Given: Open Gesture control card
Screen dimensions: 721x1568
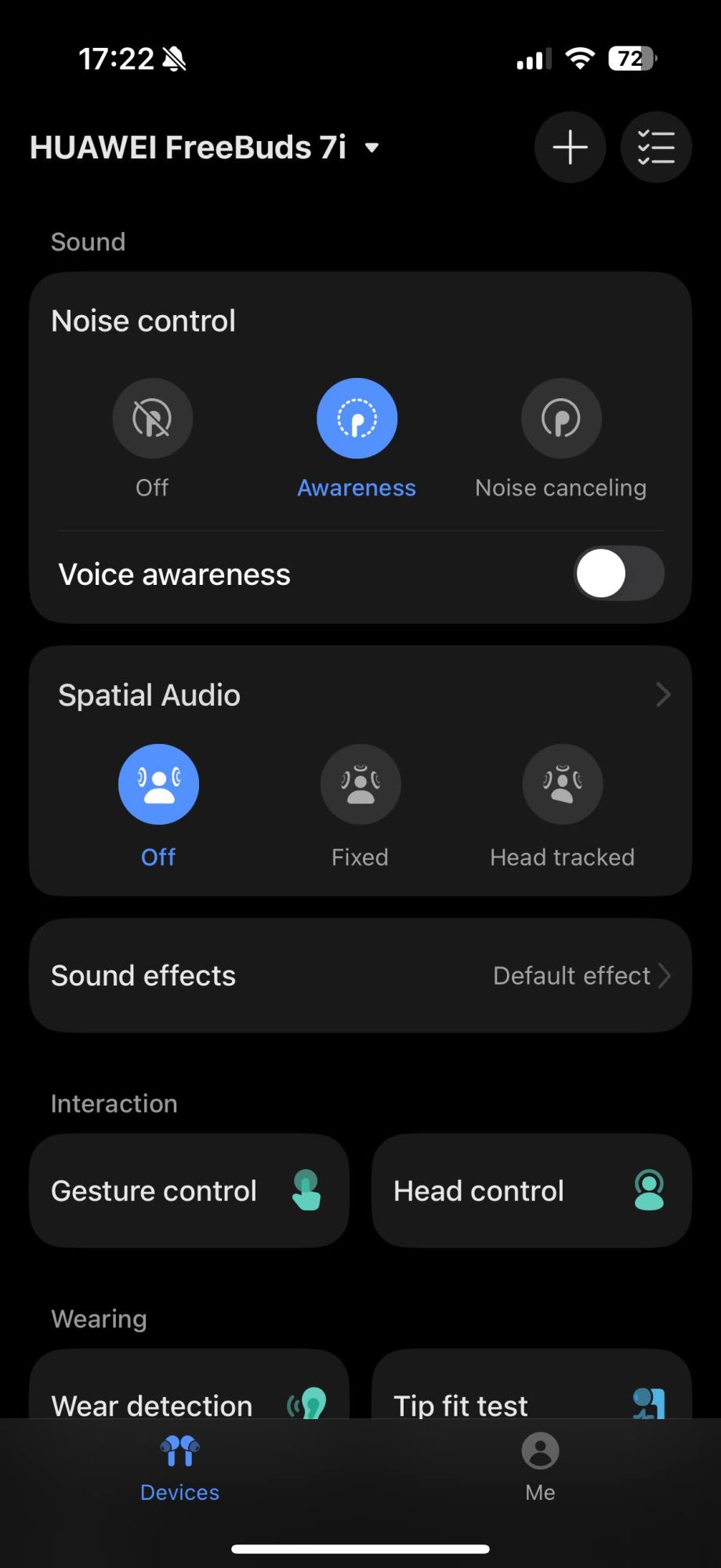Looking at the screenshot, I should (189, 1190).
